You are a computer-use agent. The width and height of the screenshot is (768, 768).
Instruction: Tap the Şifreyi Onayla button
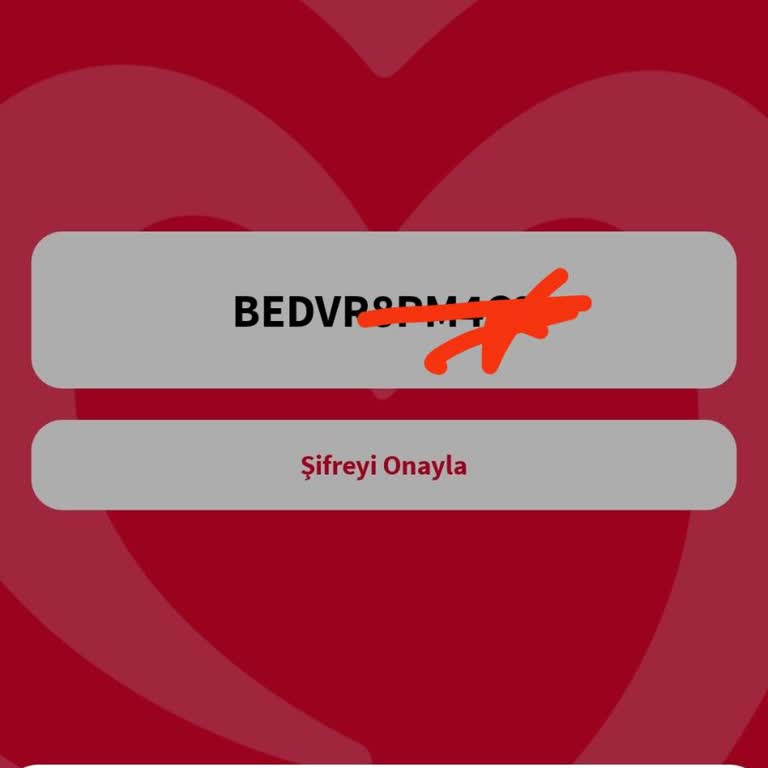point(384,466)
